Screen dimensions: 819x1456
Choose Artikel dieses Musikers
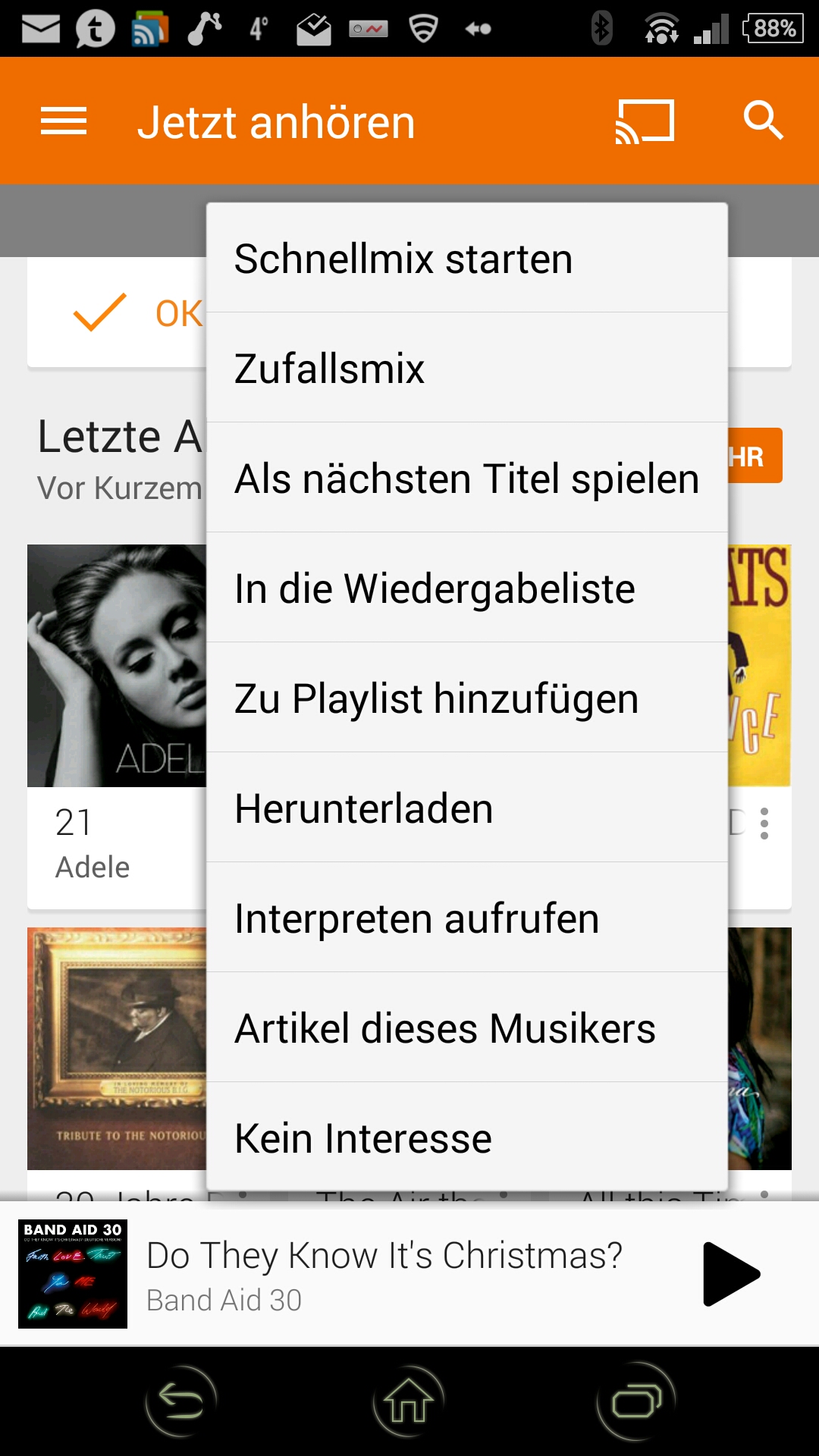pyautogui.click(x=466, y=1028)
